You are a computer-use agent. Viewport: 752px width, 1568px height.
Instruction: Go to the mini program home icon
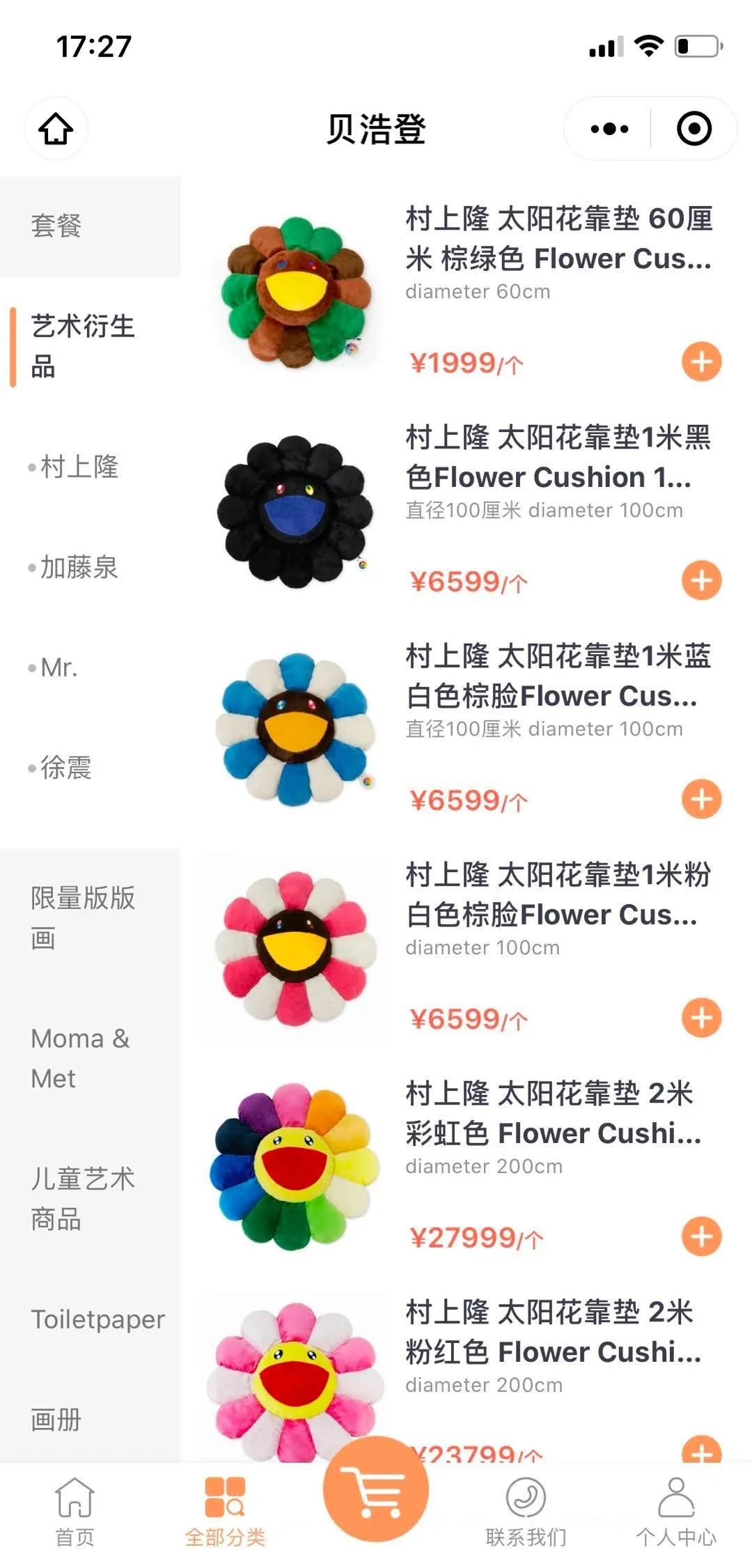pyautogui.click(x=56, y=129)
